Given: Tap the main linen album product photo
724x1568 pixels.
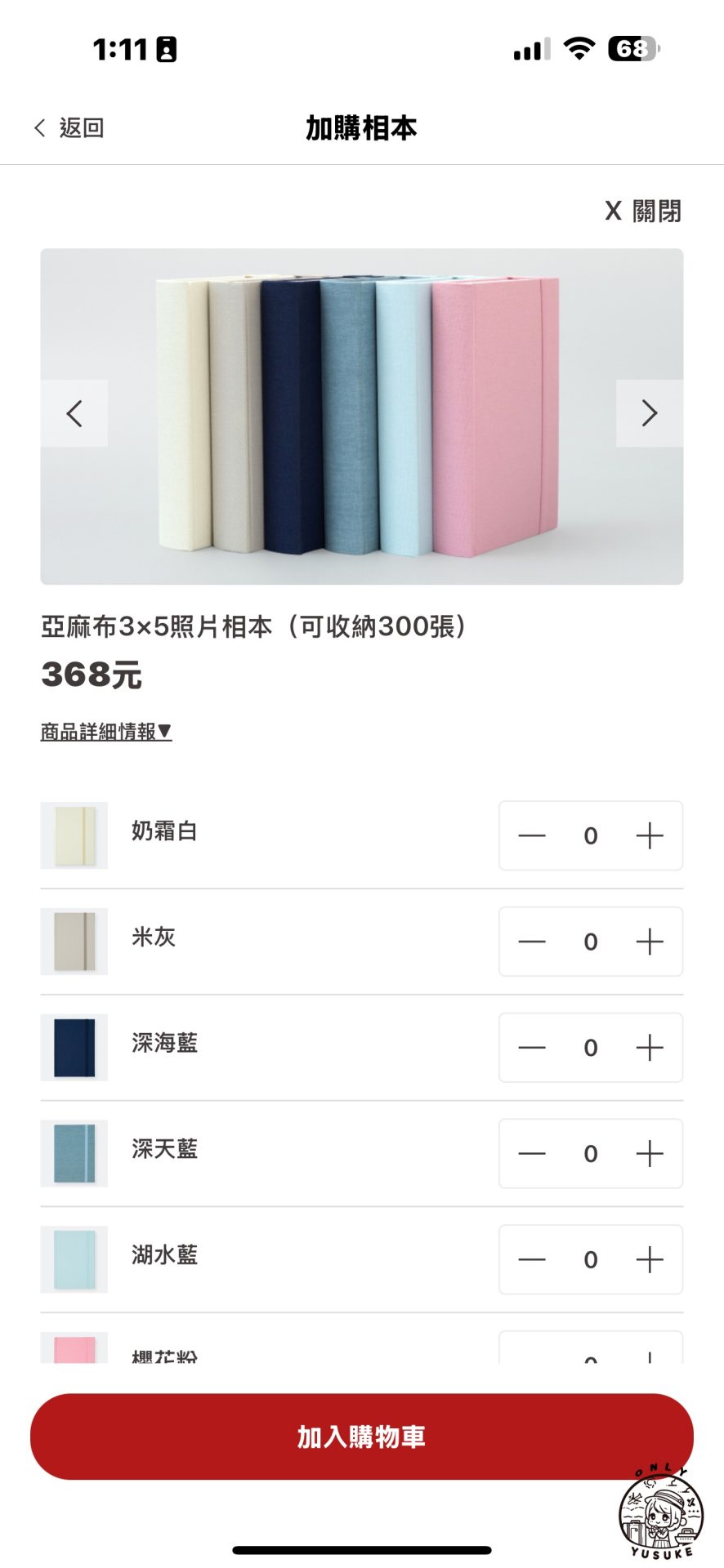Looking at the screenshot, I should click(362, 412).
